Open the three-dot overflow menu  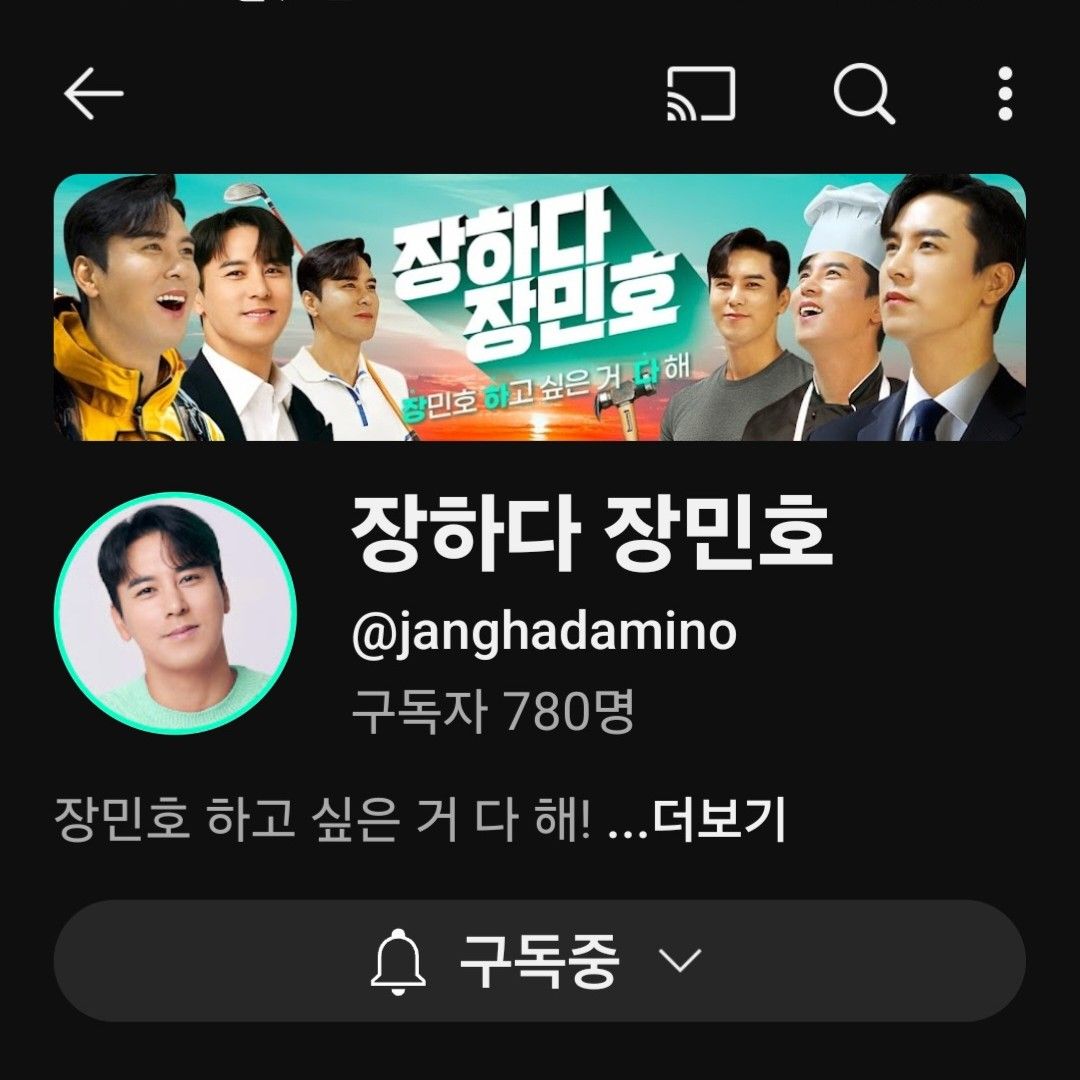click(x=1006, y=94)
